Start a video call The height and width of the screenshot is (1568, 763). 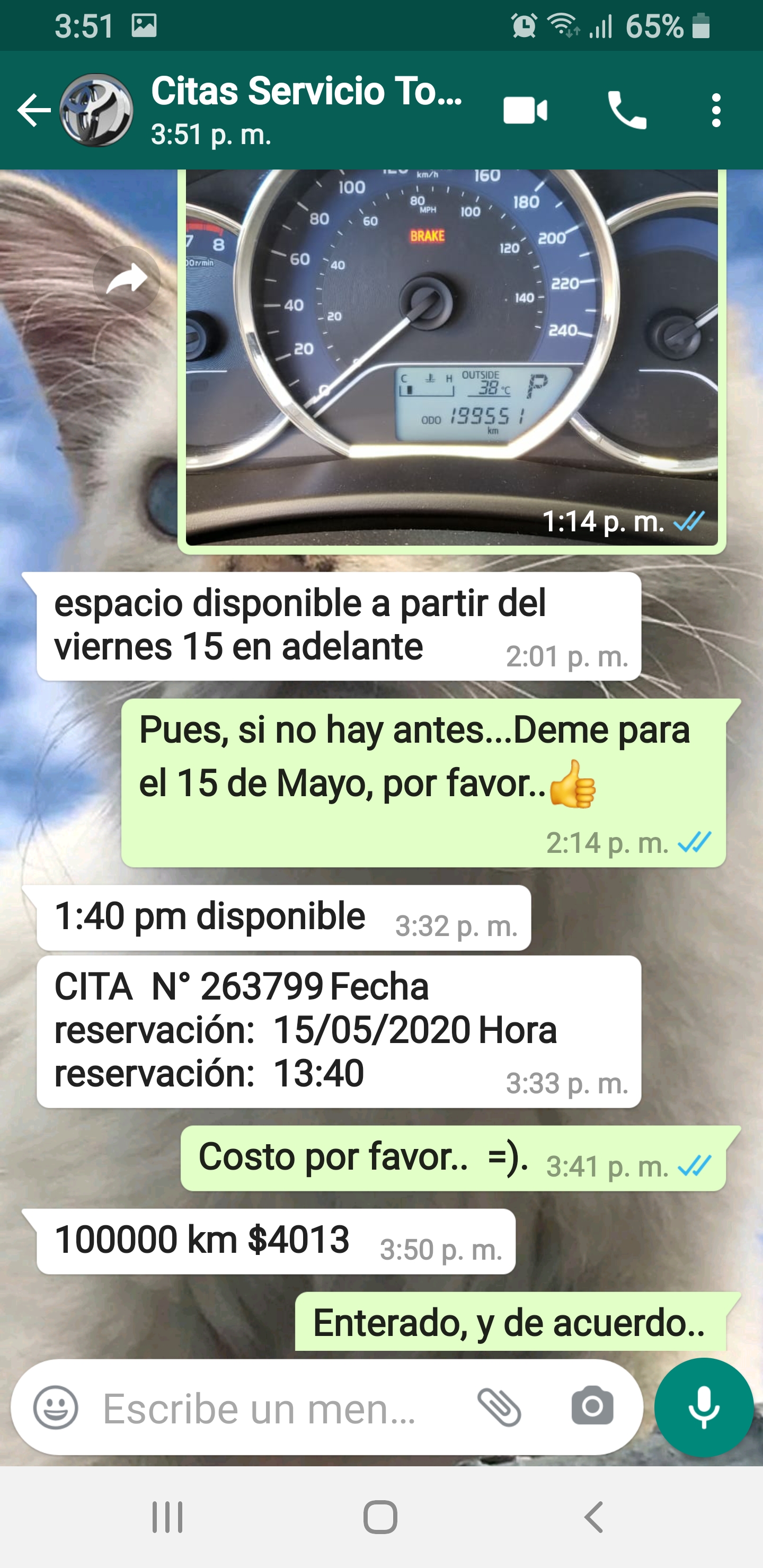(525, 111)
